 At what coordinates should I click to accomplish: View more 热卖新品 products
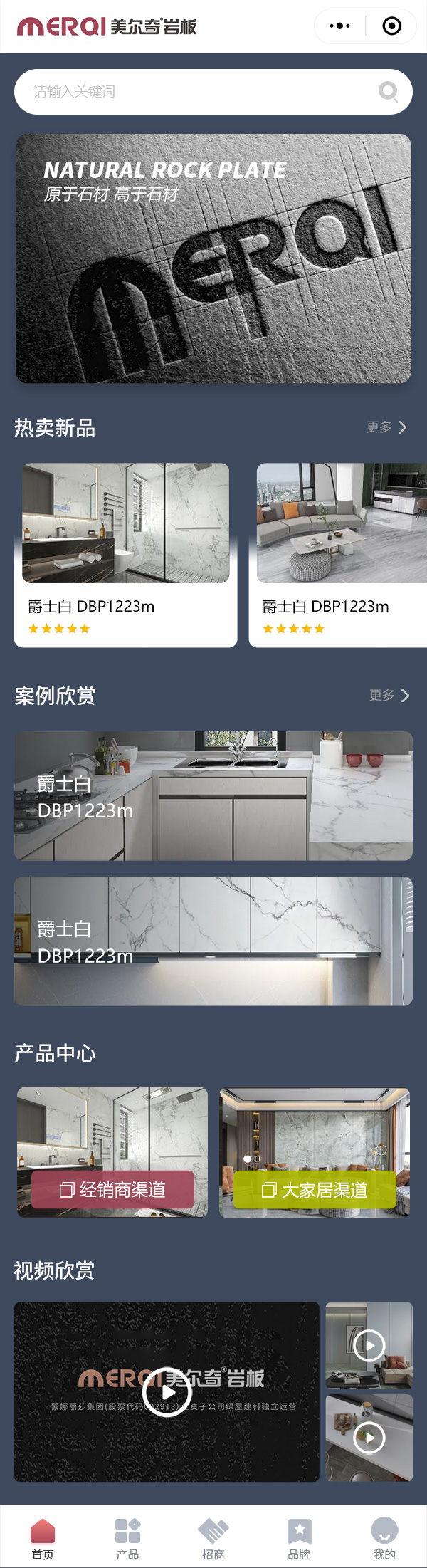click(386, 427)
